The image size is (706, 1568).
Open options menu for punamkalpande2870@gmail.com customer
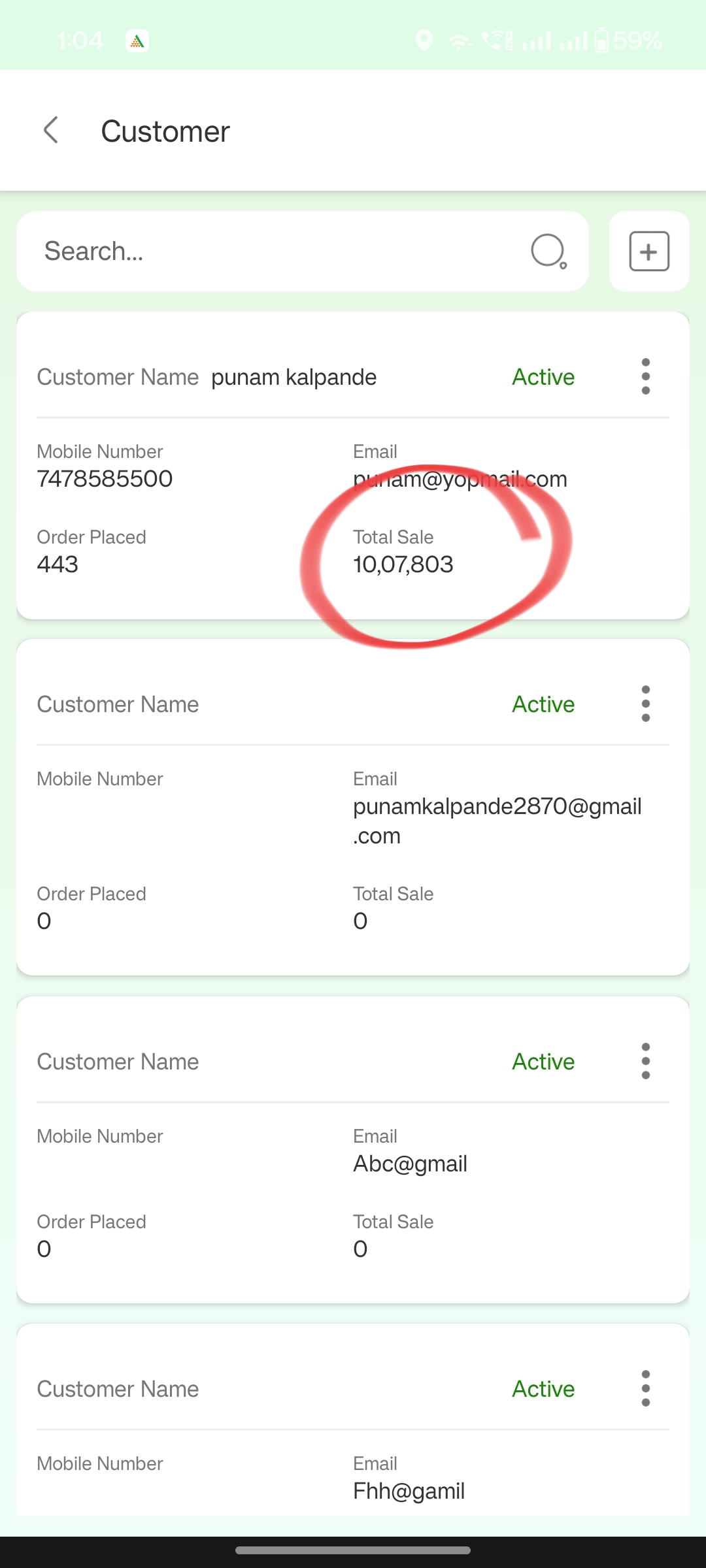646,704
